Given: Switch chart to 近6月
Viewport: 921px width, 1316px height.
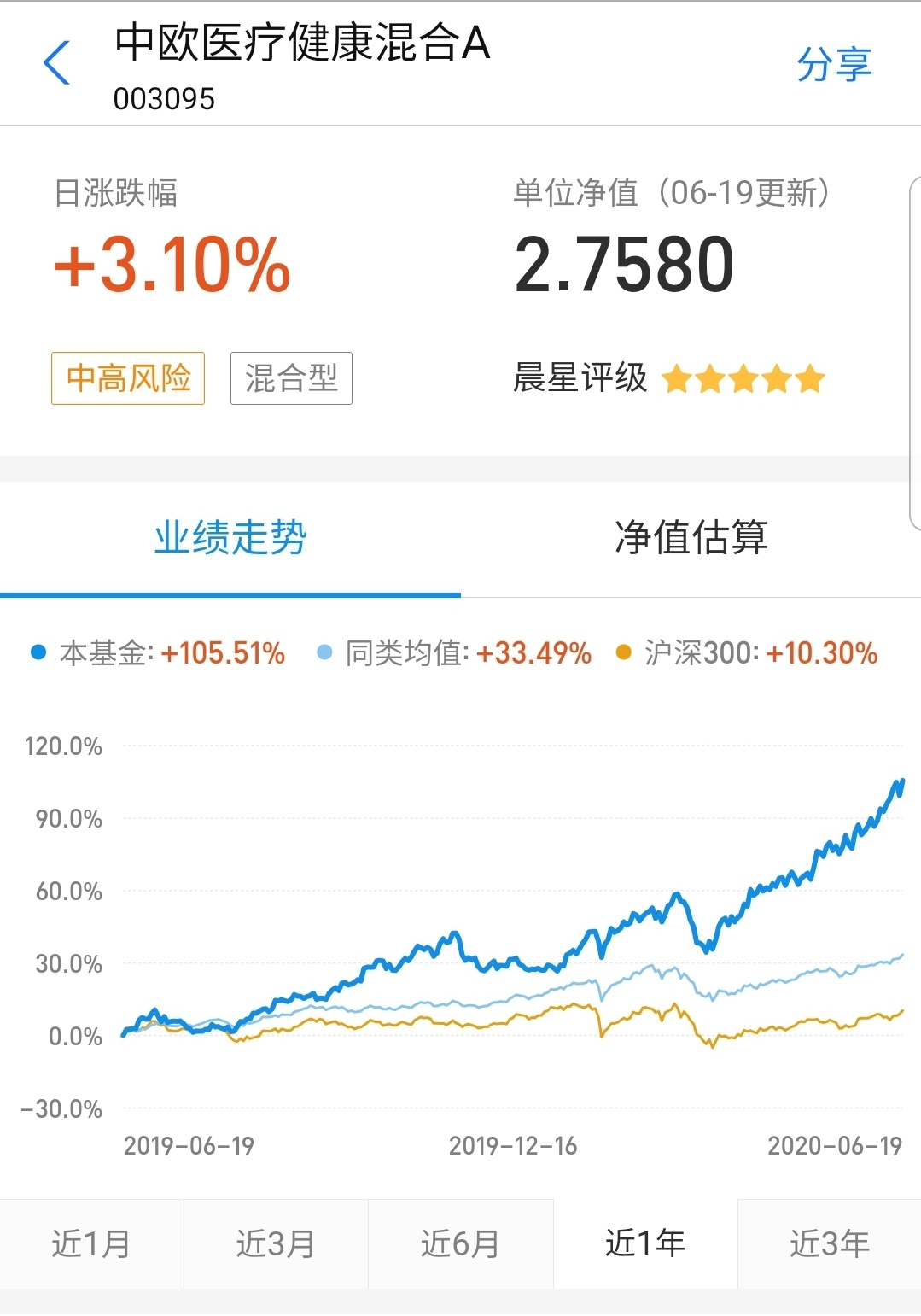Looking at the screenshot, I should (x=460, y=1243).
